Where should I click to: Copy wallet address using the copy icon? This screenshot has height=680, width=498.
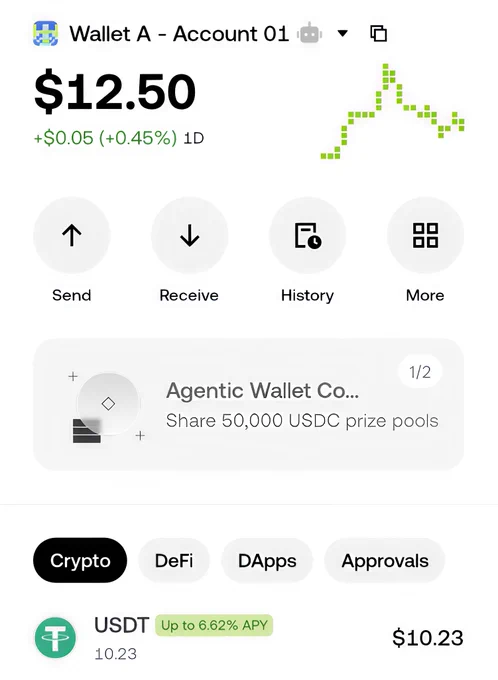tap(378, 33)
